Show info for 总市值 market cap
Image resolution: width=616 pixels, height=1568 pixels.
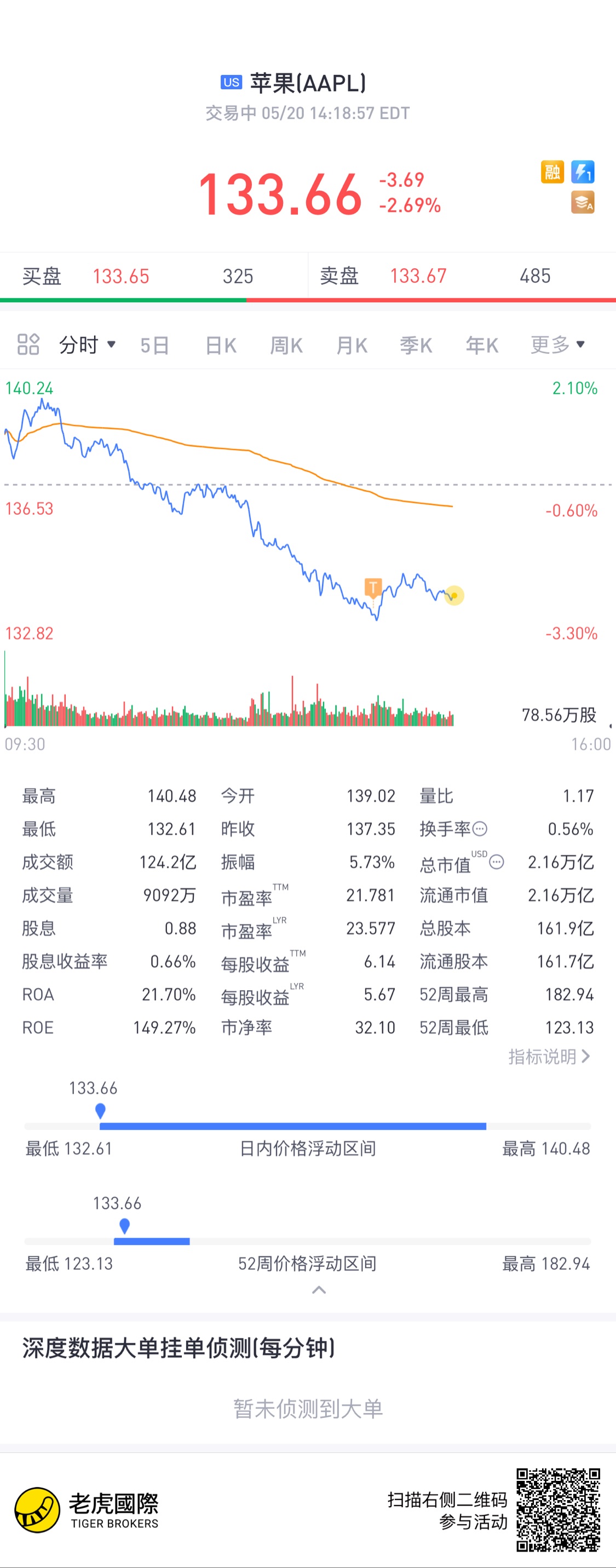point(497,862)
